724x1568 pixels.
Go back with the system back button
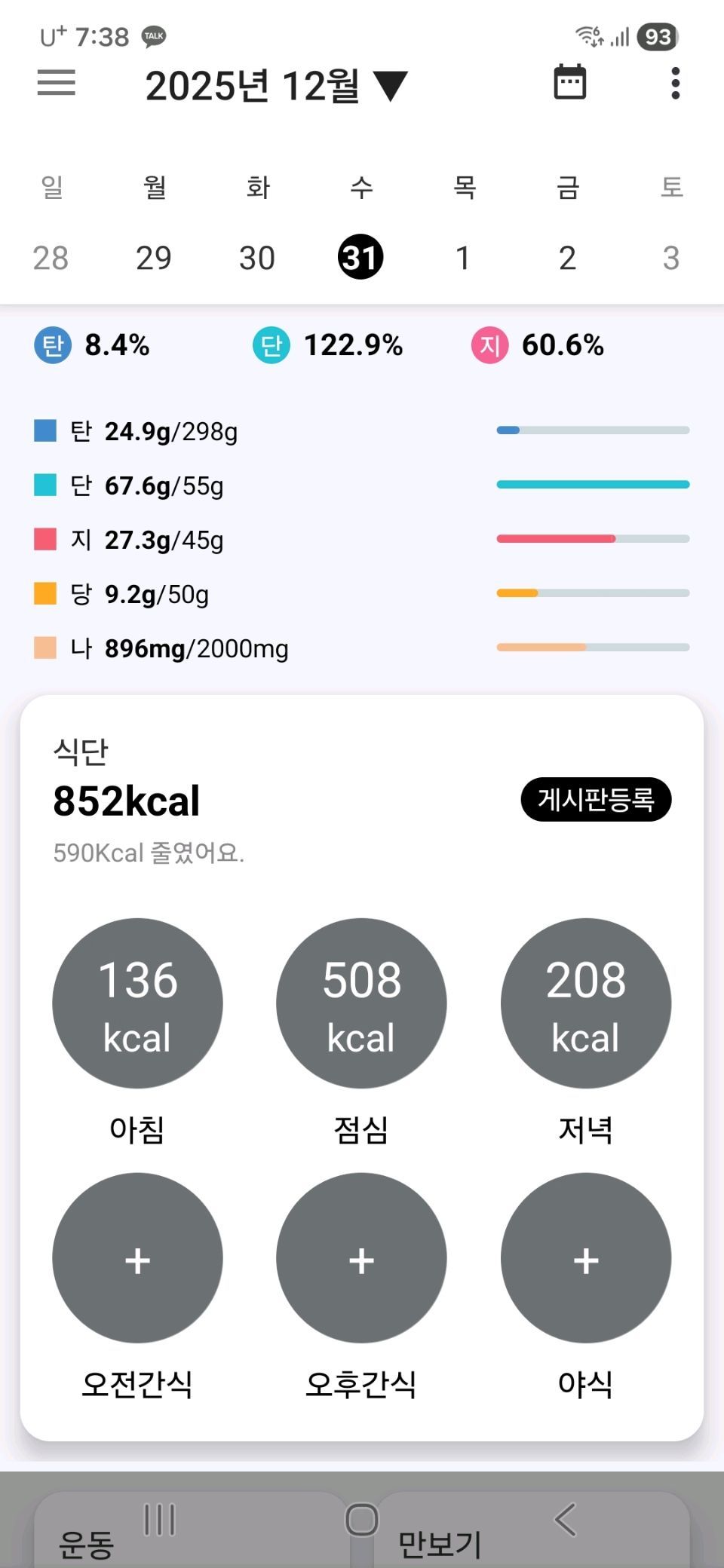[x=565, y=1519]
